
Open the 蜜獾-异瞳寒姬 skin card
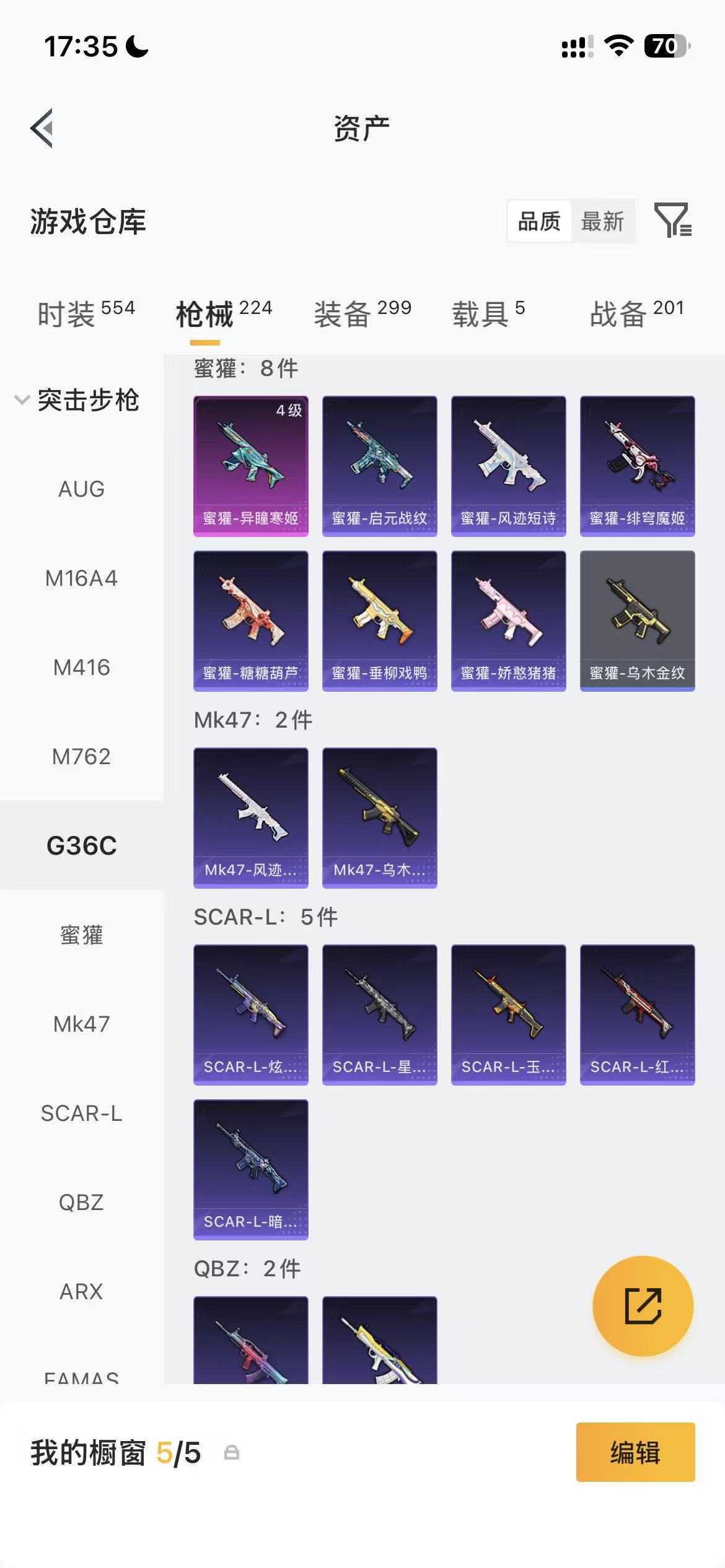click(251, 466)
